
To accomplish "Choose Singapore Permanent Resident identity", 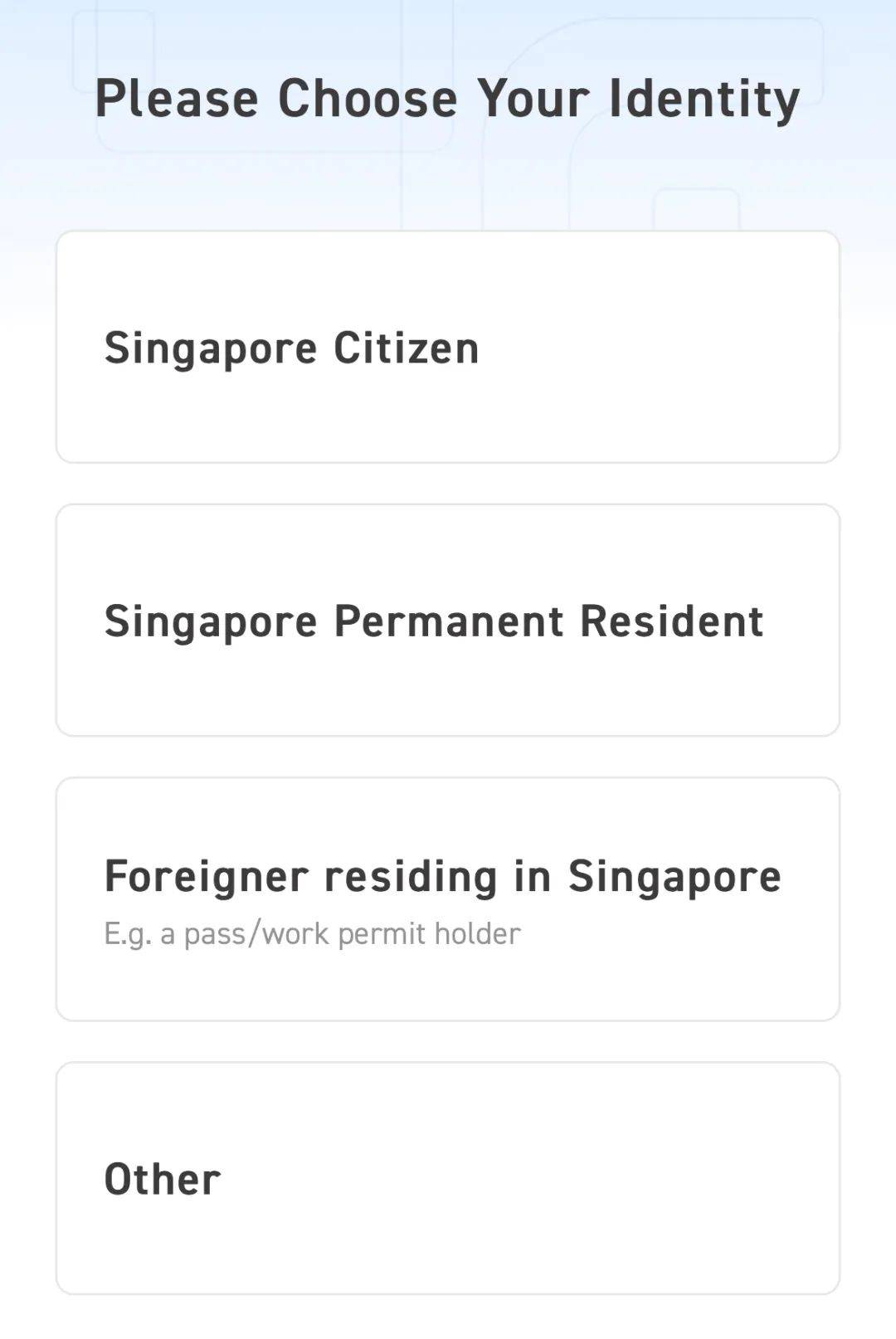I will tap(448, 620).
